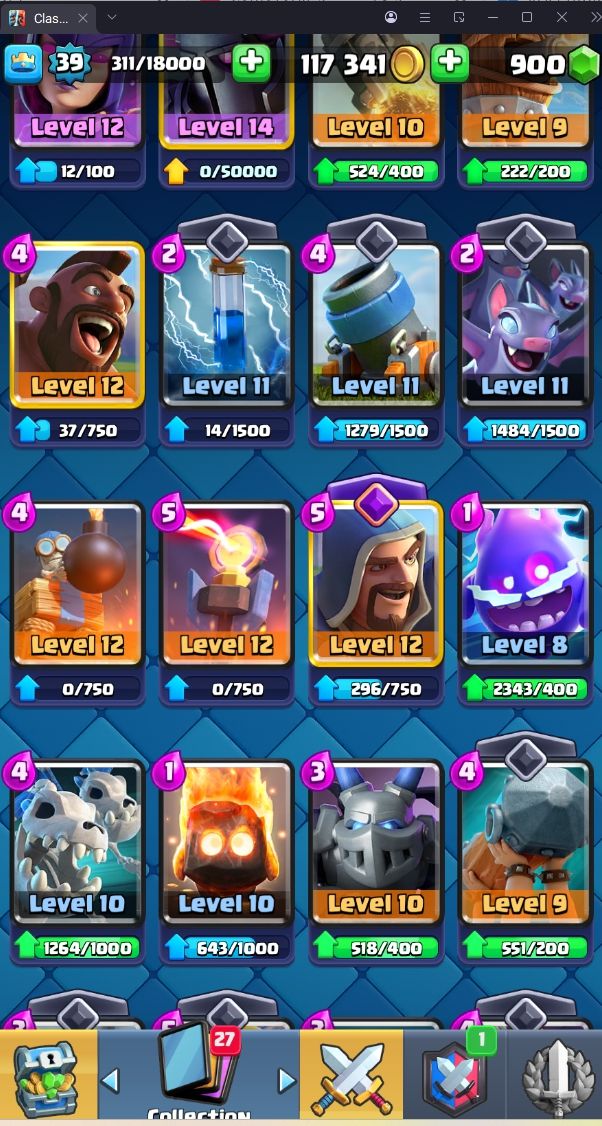Tap the green plus next to gold

pos(450,64)
